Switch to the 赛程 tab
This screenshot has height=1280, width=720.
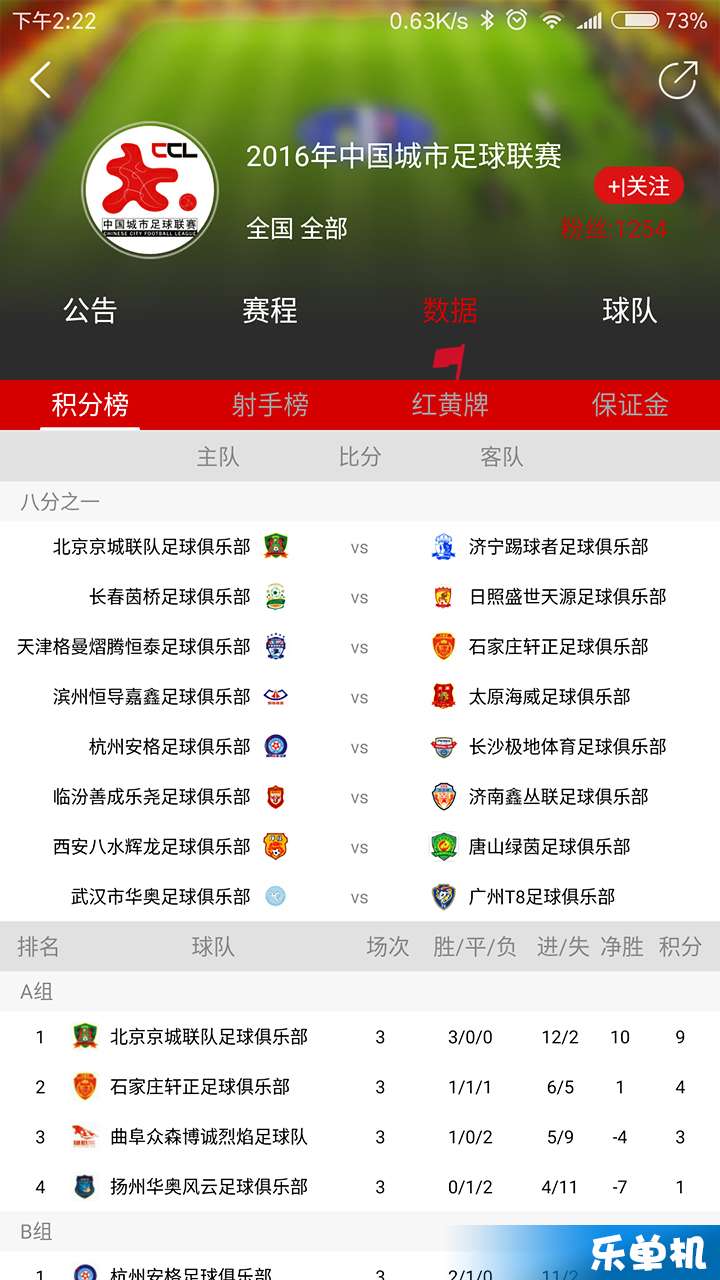point(270,310)
